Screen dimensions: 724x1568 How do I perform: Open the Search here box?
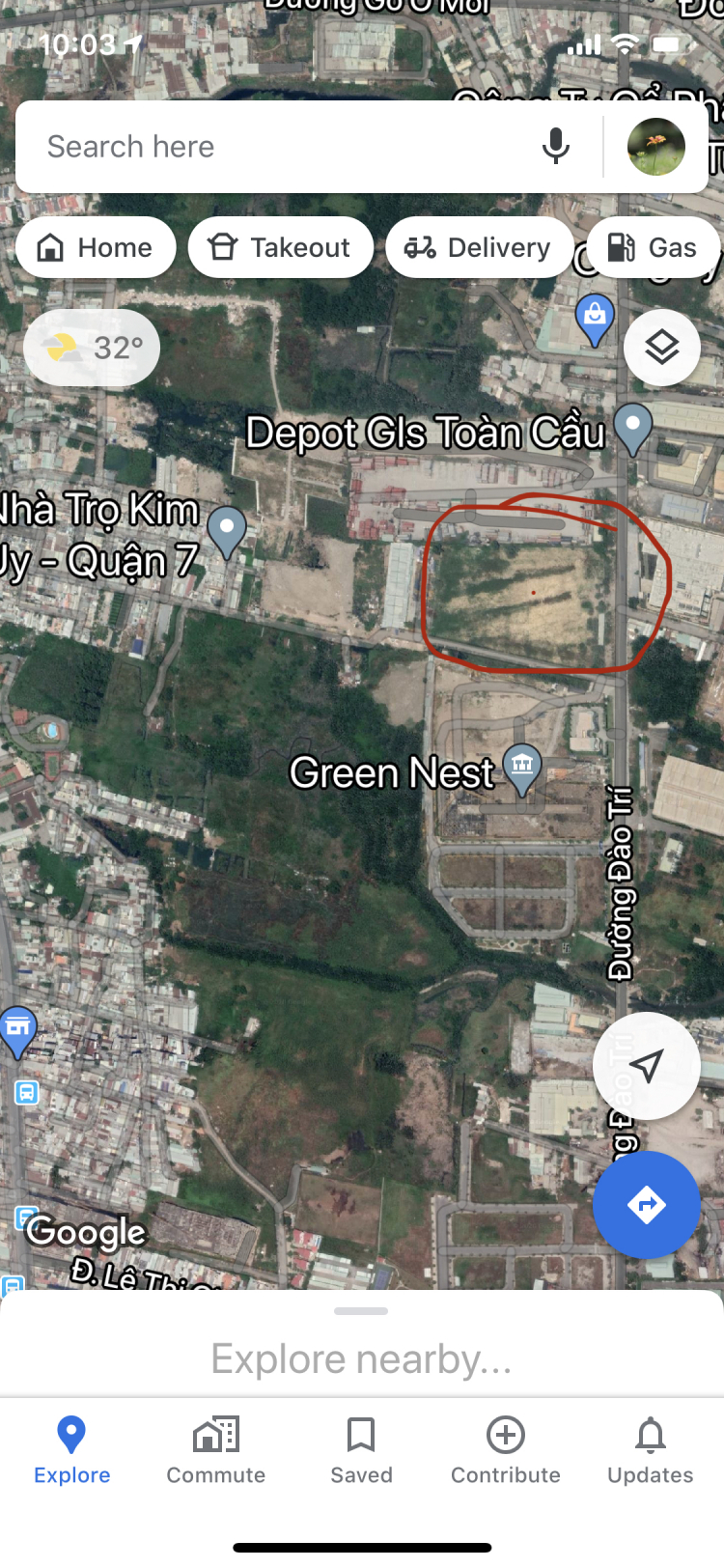point(280,147)
